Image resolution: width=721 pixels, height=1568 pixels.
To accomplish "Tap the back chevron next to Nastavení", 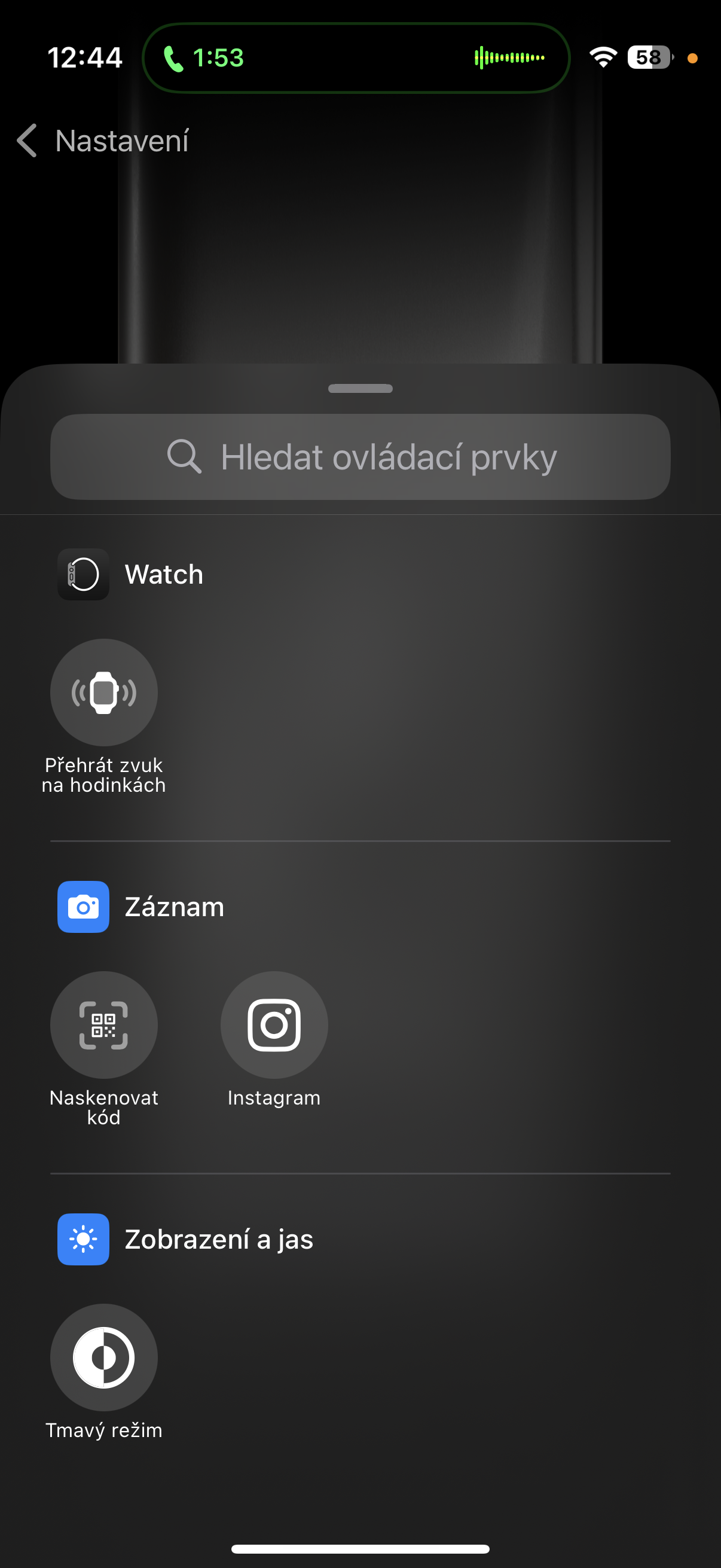I will pyautogui.click(x=26, y=141).
